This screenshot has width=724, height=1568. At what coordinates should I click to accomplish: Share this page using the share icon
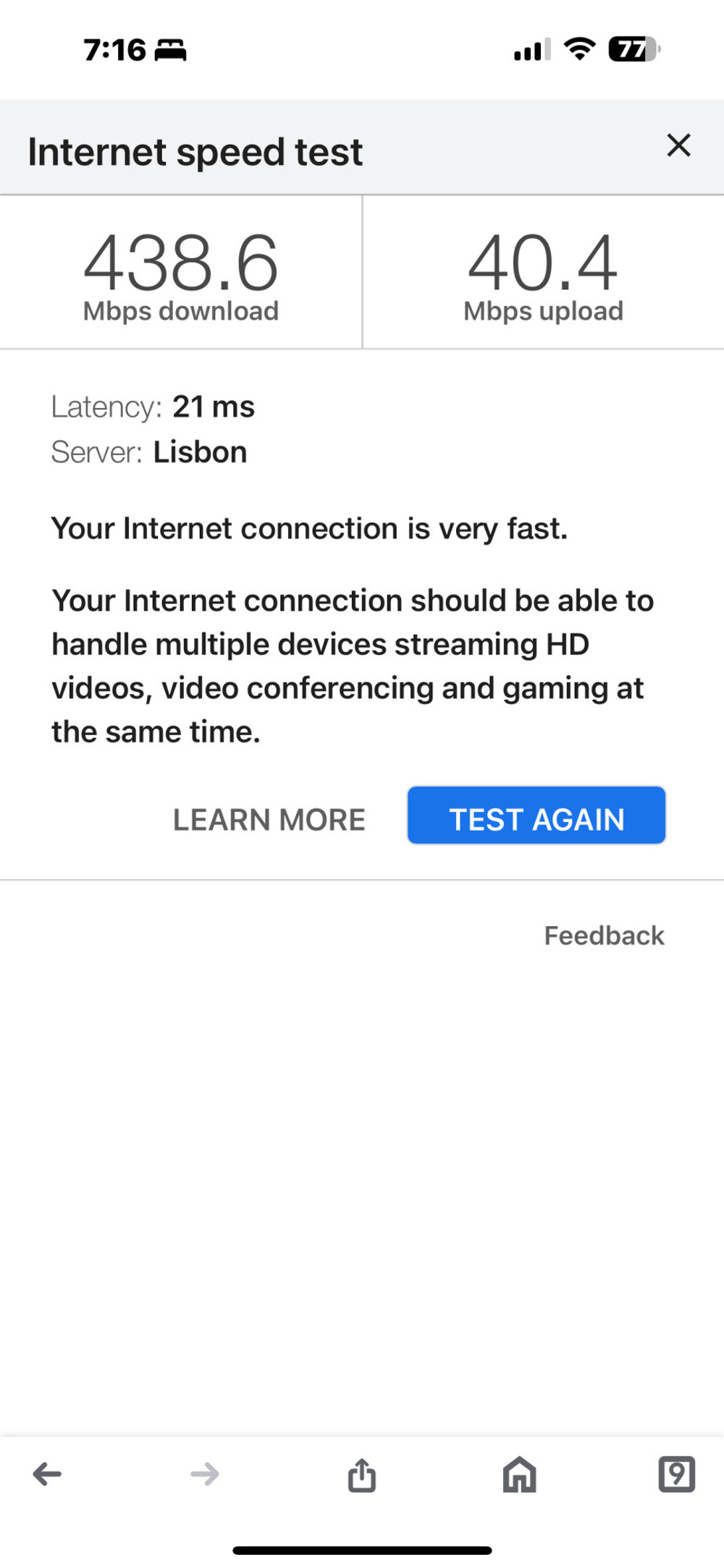pyautogui.click(x=362, y=1474)
